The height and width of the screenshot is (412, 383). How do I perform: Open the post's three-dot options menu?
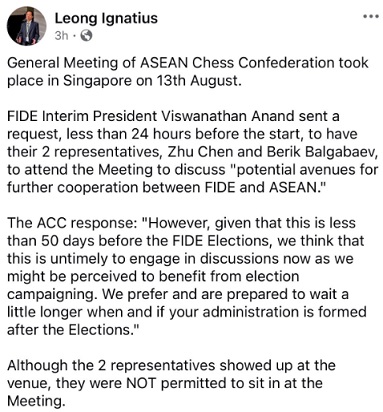coord(371,16)
